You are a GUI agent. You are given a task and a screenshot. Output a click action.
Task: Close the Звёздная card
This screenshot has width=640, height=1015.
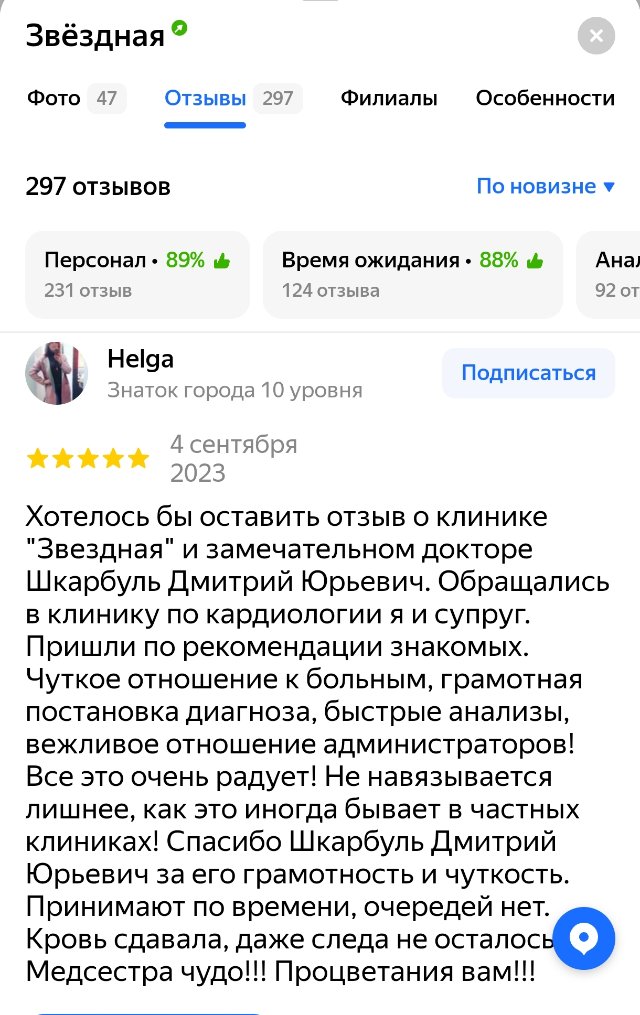point(596,36)
